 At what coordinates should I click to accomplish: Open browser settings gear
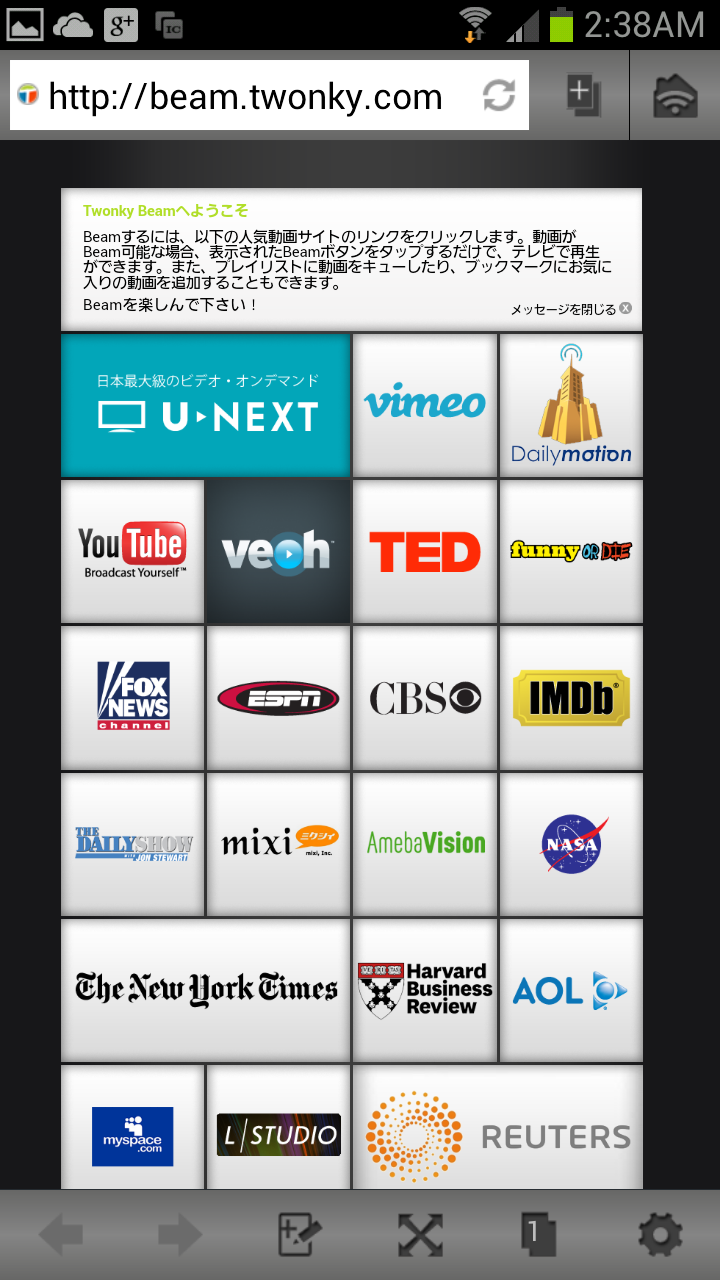[660, 1236]
